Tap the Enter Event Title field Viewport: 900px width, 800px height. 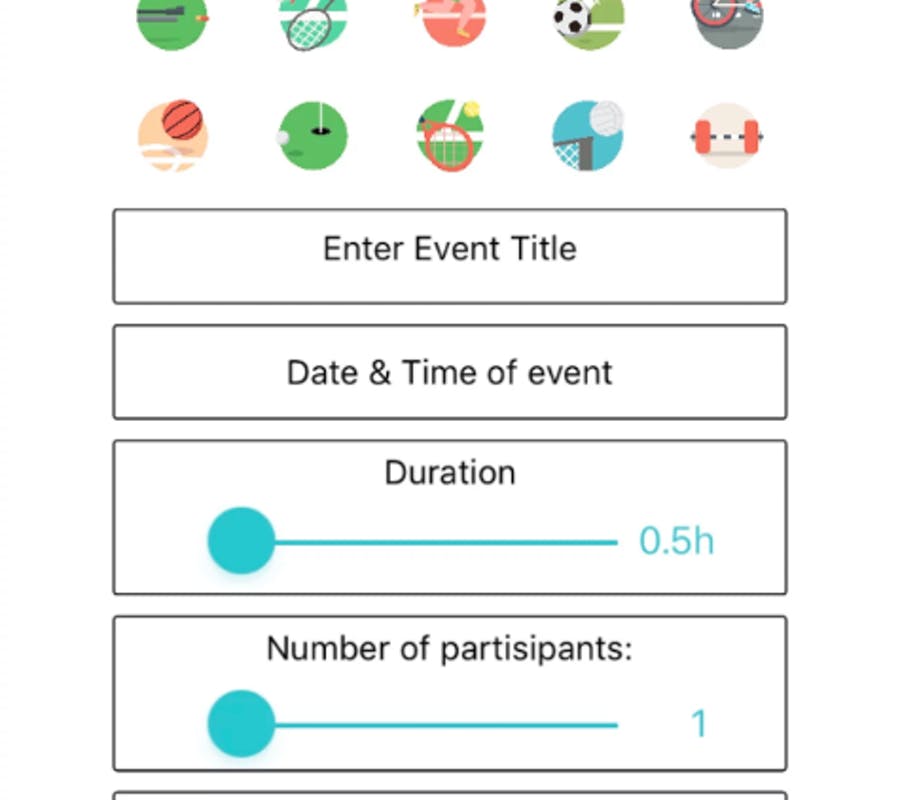pos(450,256)
